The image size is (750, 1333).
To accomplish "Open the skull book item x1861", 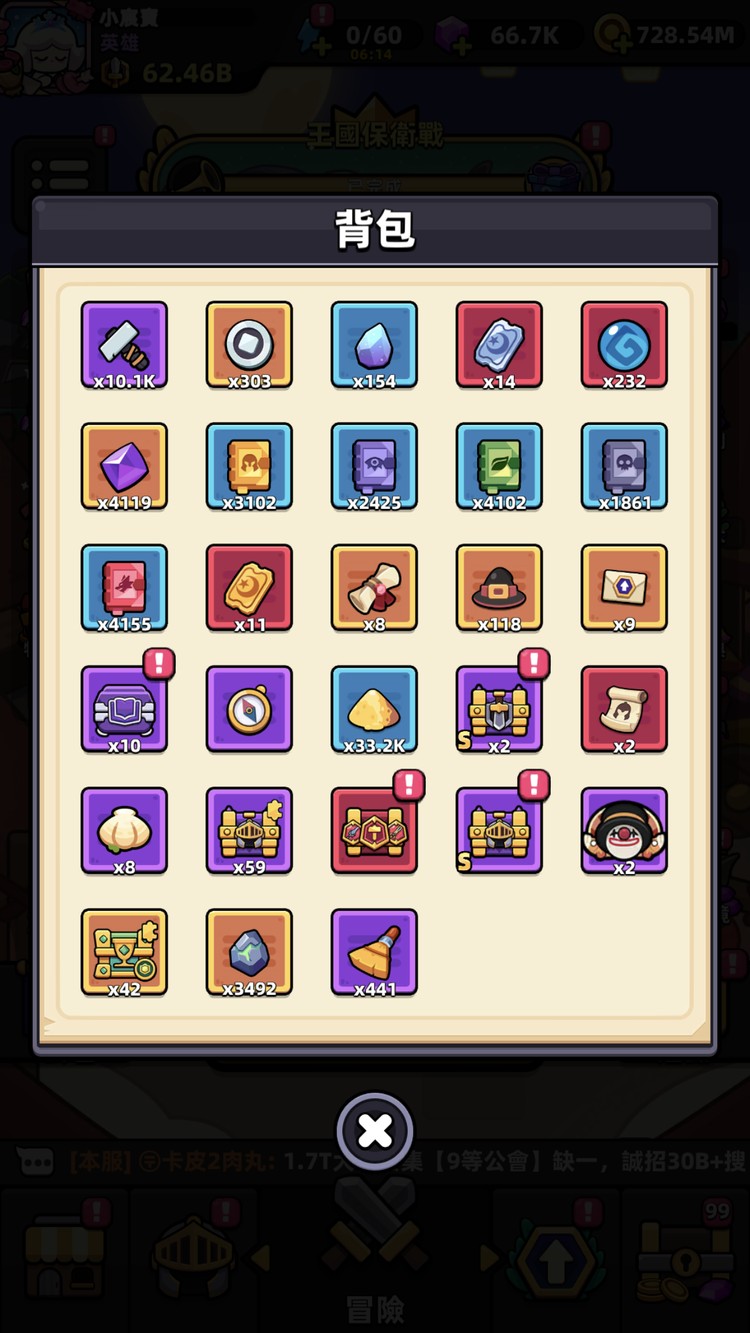I will tap(624, 467).
